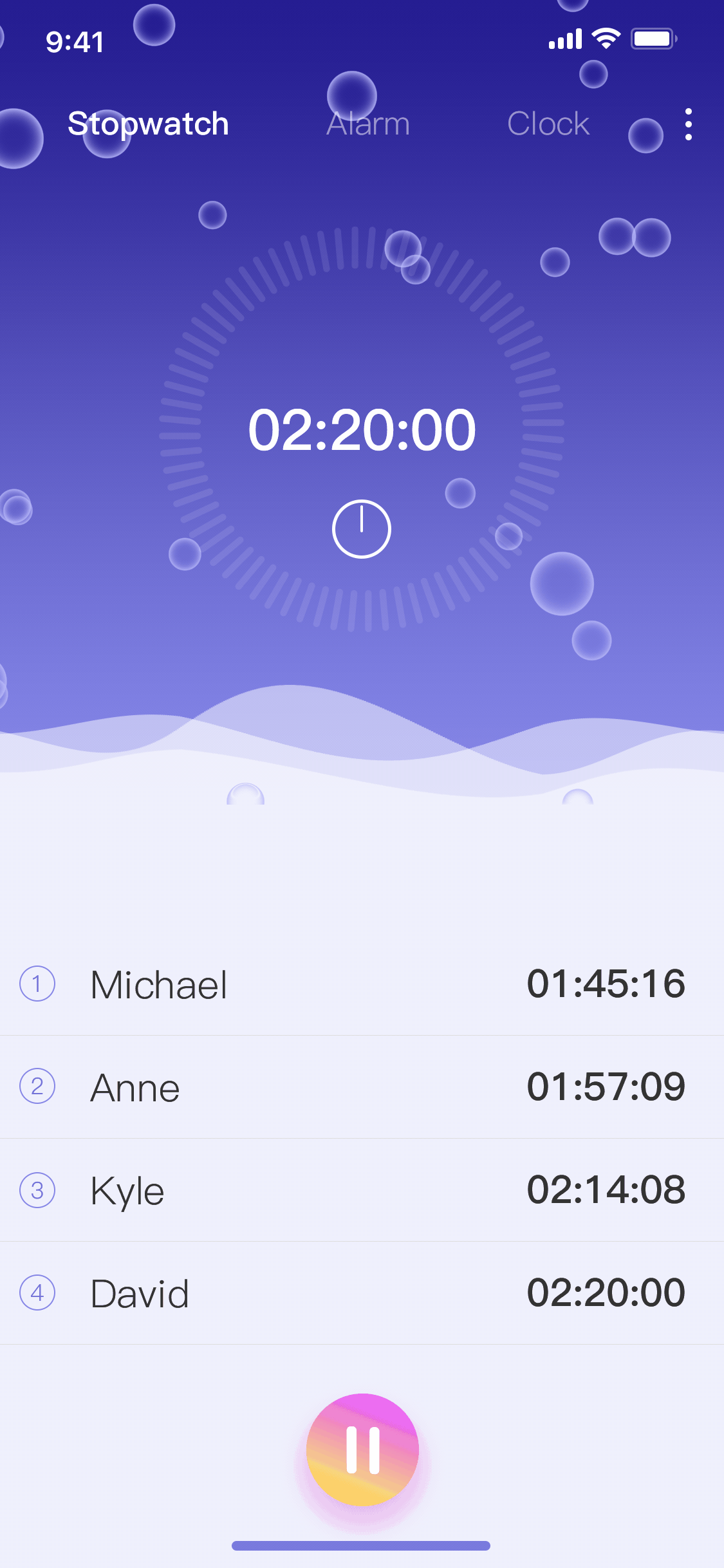Open the three-dot overflow menu
Image resolution: width=724 pixels, height=1568 pixels.
pyautogui.click(x=689, y=124)
